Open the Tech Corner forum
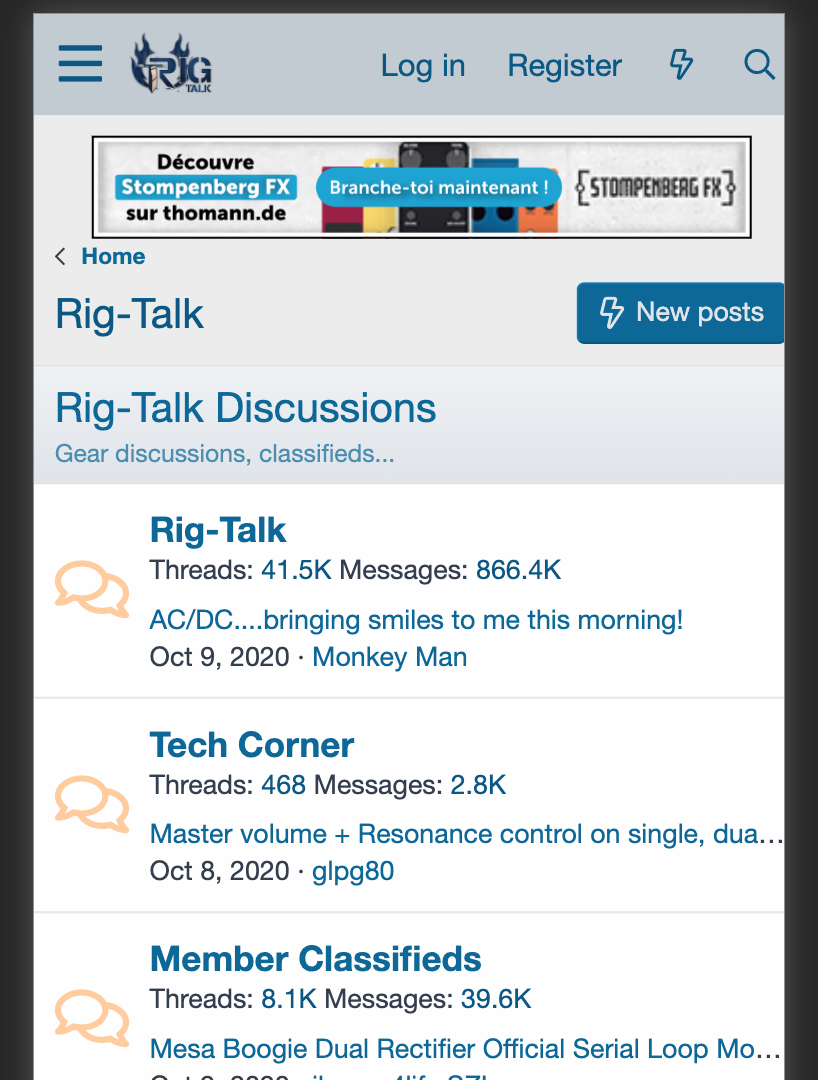 pos(252,745)
